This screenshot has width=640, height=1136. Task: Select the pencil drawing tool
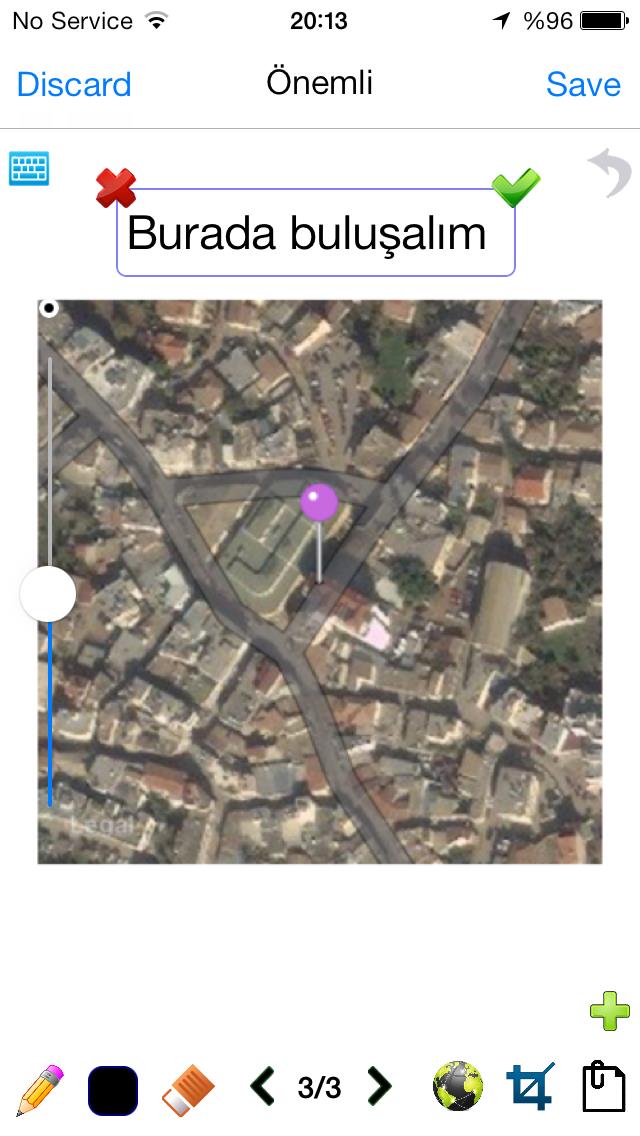coord(40,1088)
